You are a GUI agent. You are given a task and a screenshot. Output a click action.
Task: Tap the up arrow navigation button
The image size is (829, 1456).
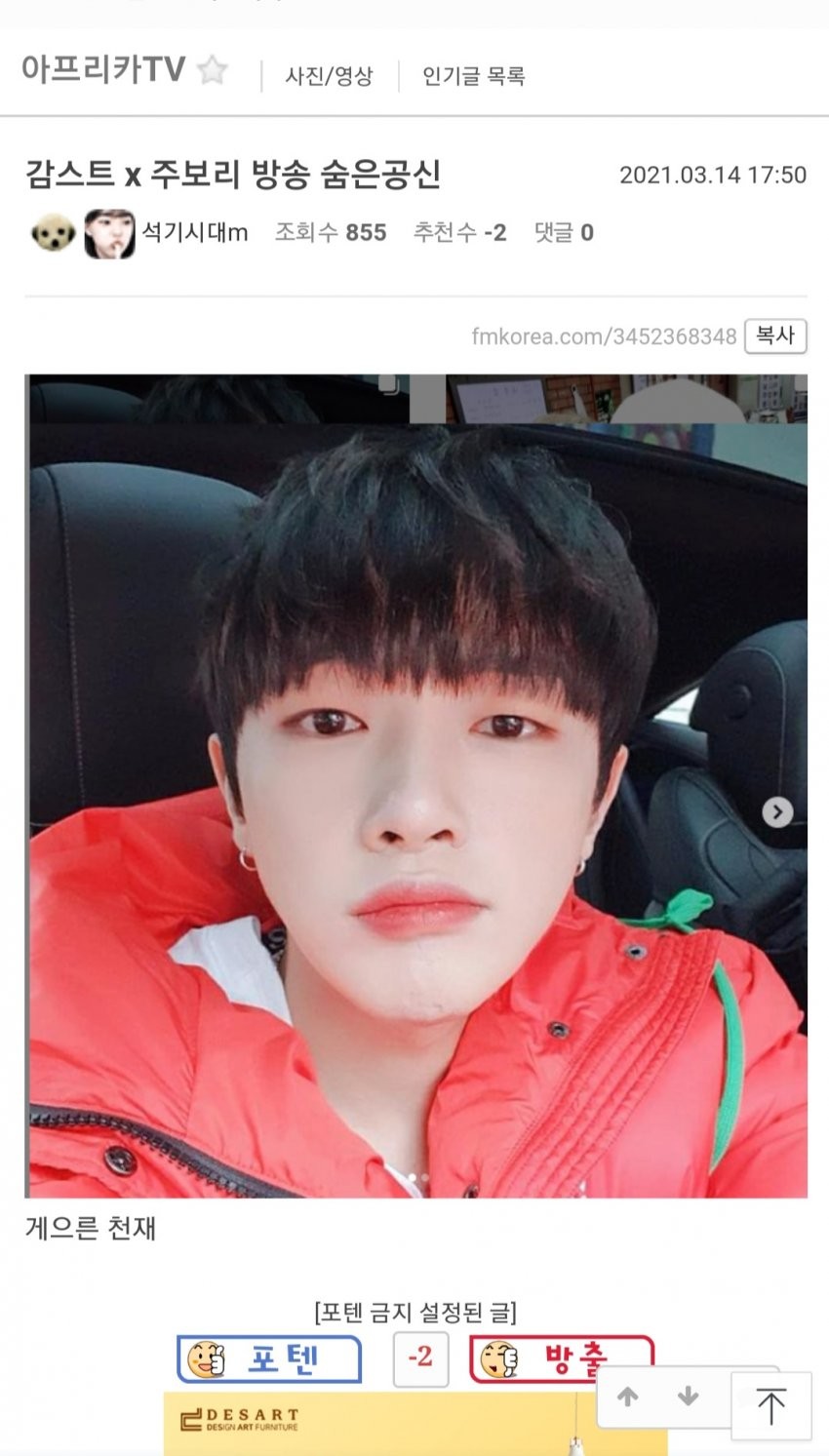(629, 1397)
